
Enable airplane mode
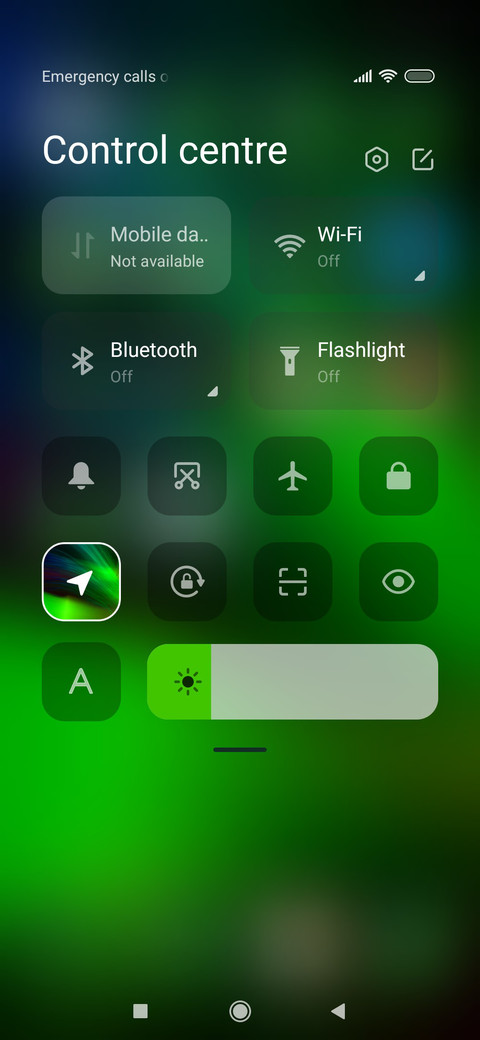(x=292, y=476)
